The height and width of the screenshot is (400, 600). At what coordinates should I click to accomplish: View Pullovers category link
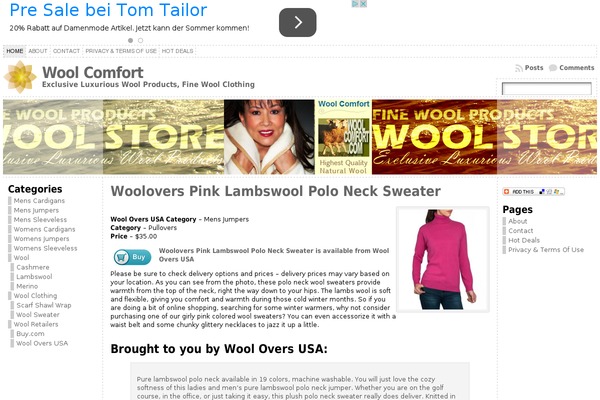point(165,227)
